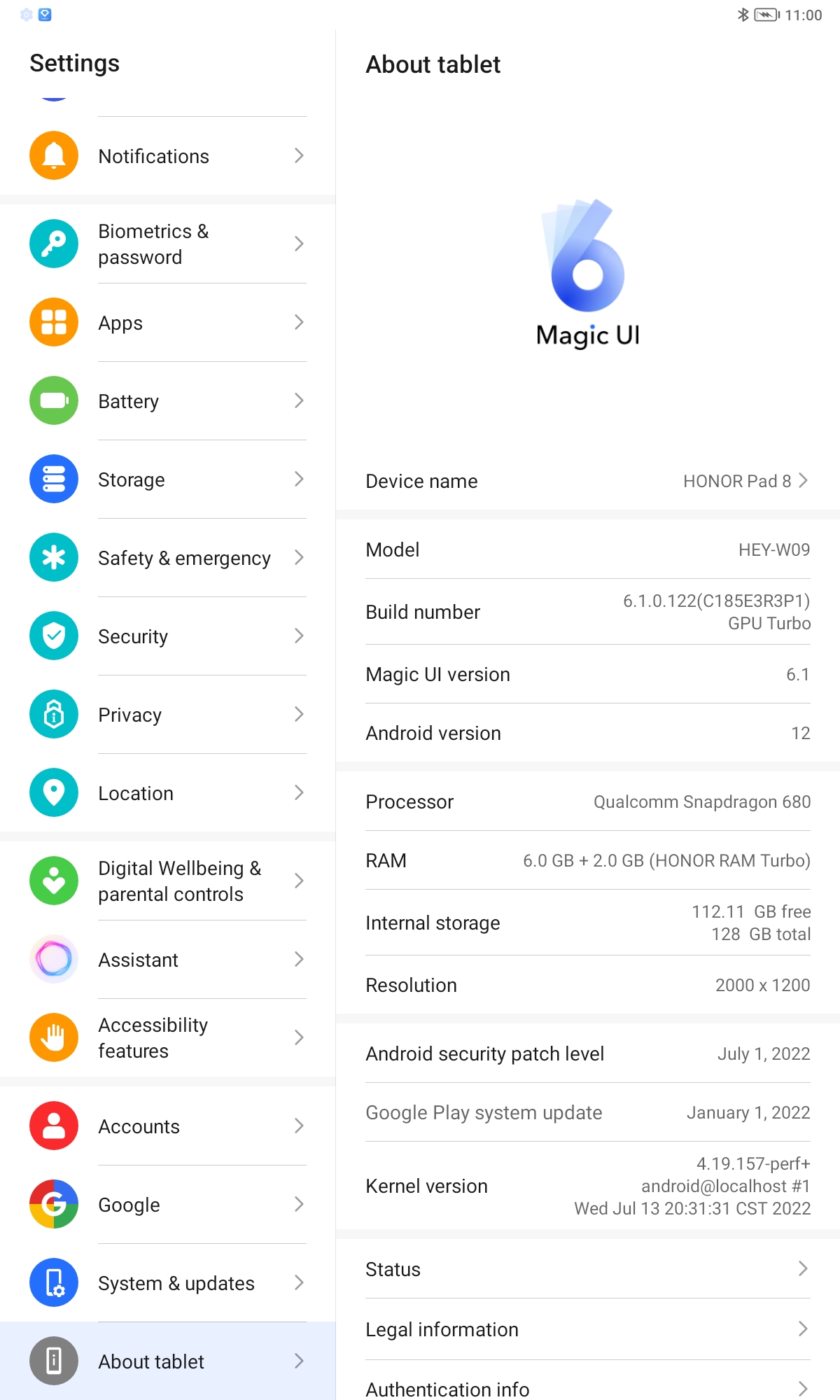This screenshot has width=840, height=1400.
Task: Open Google settings
Action: pos(168,1205)
